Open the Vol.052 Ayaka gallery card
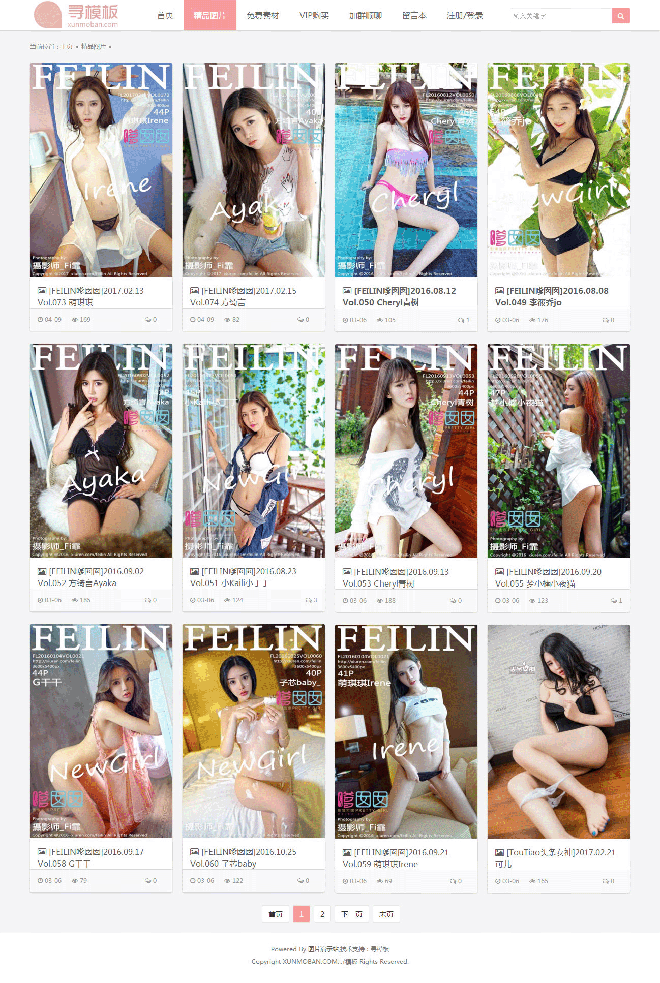This screenshot has height=983, width=660. 101,451
